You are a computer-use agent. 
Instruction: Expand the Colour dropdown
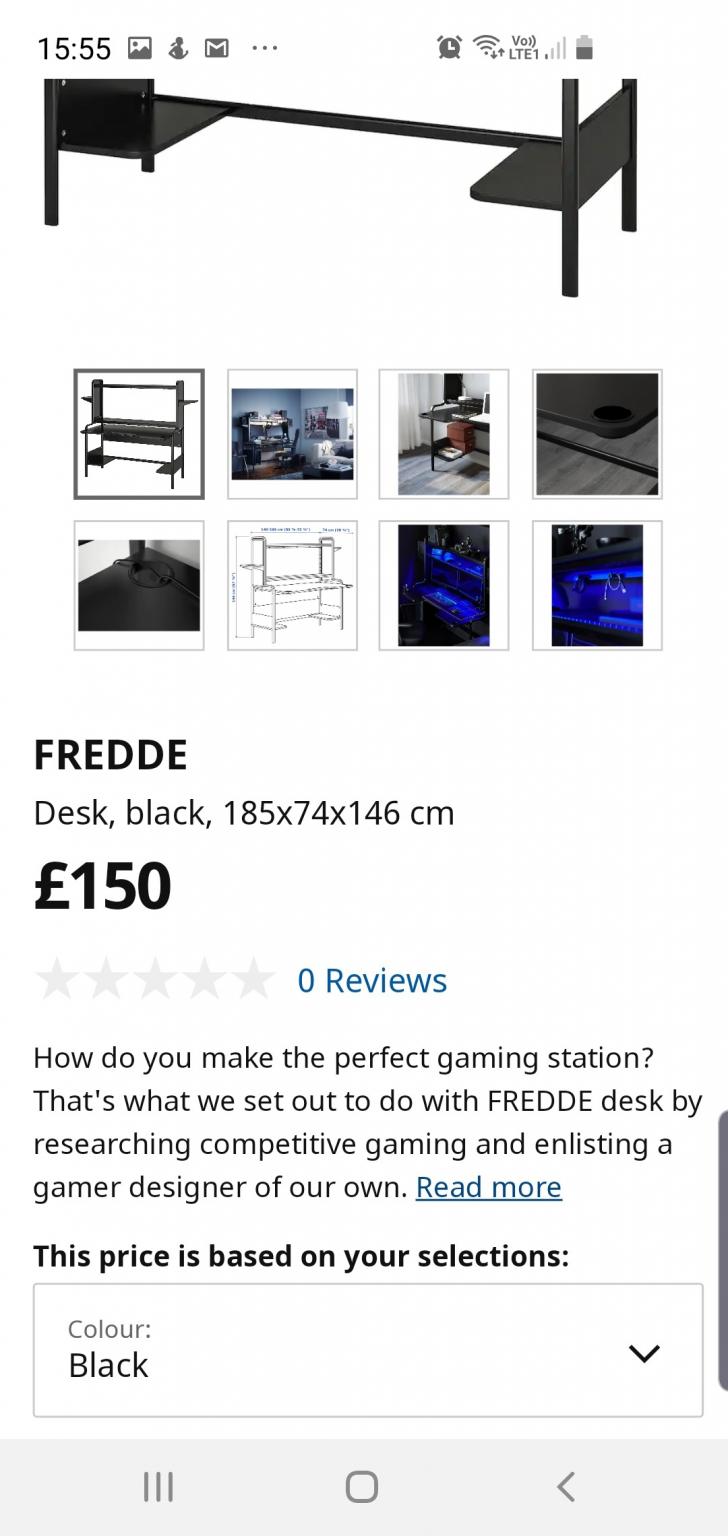point(368,1351)
